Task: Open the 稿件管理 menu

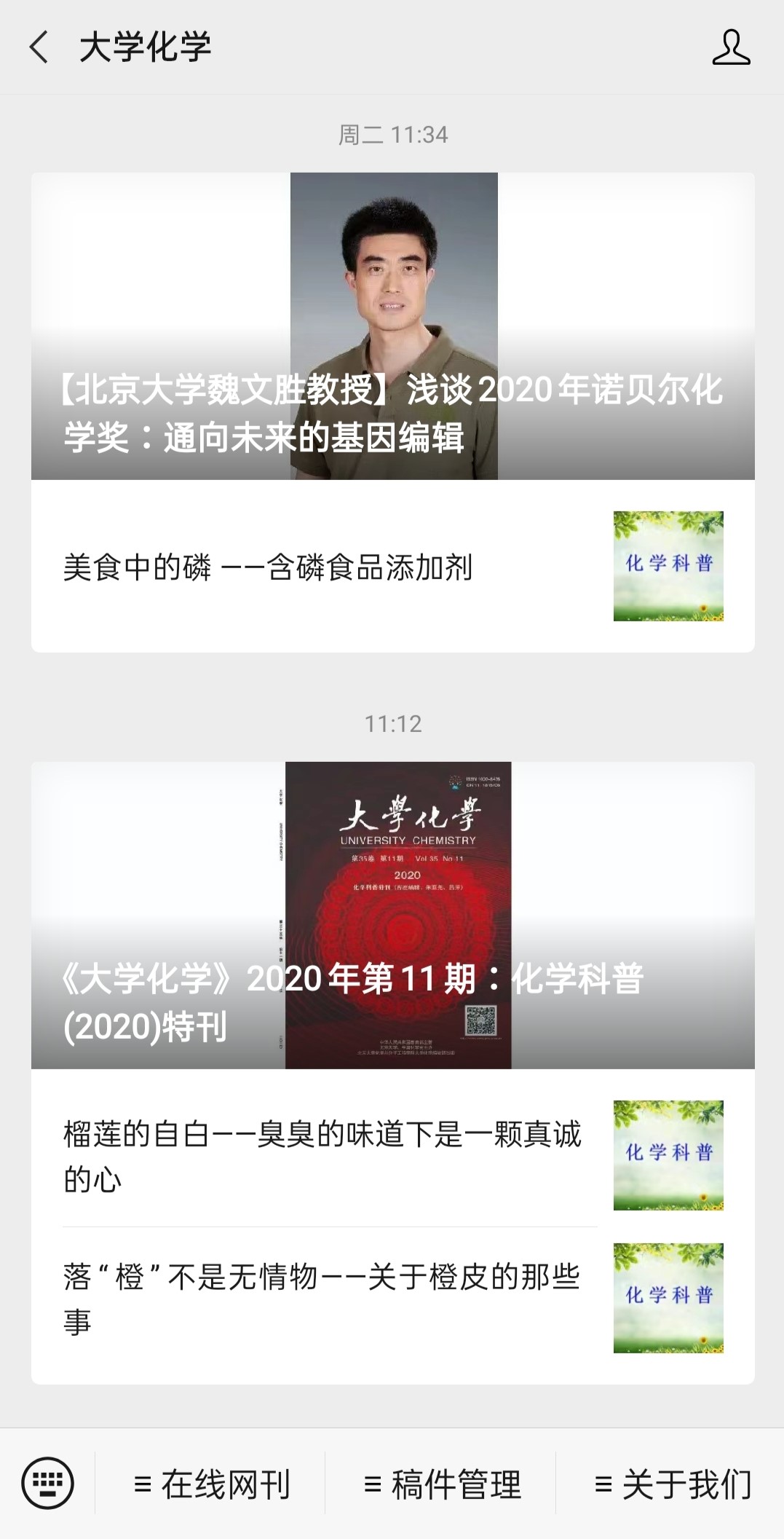Action: tap(442, 1484)
